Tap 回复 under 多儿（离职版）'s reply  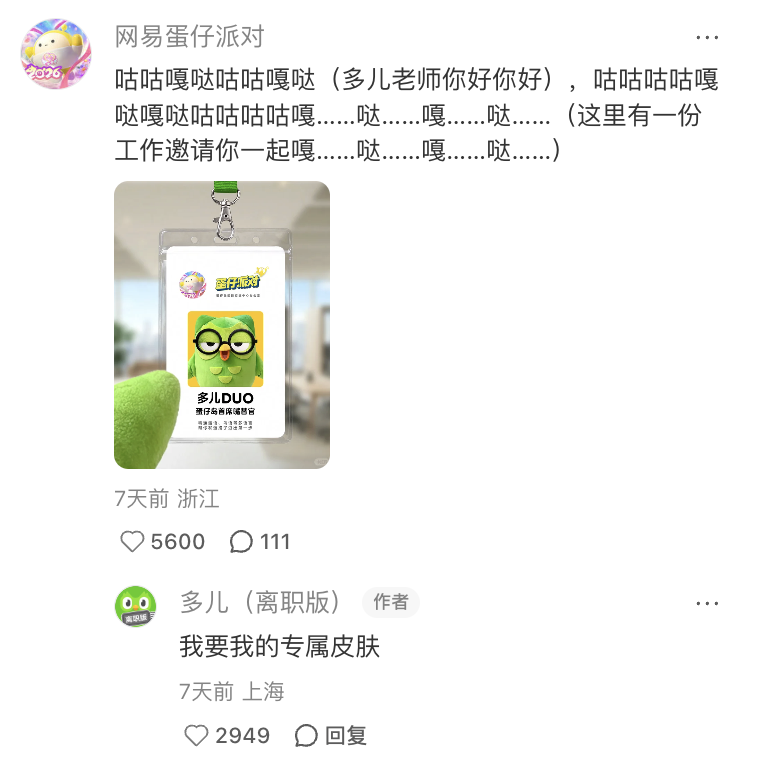coord(332,736)
